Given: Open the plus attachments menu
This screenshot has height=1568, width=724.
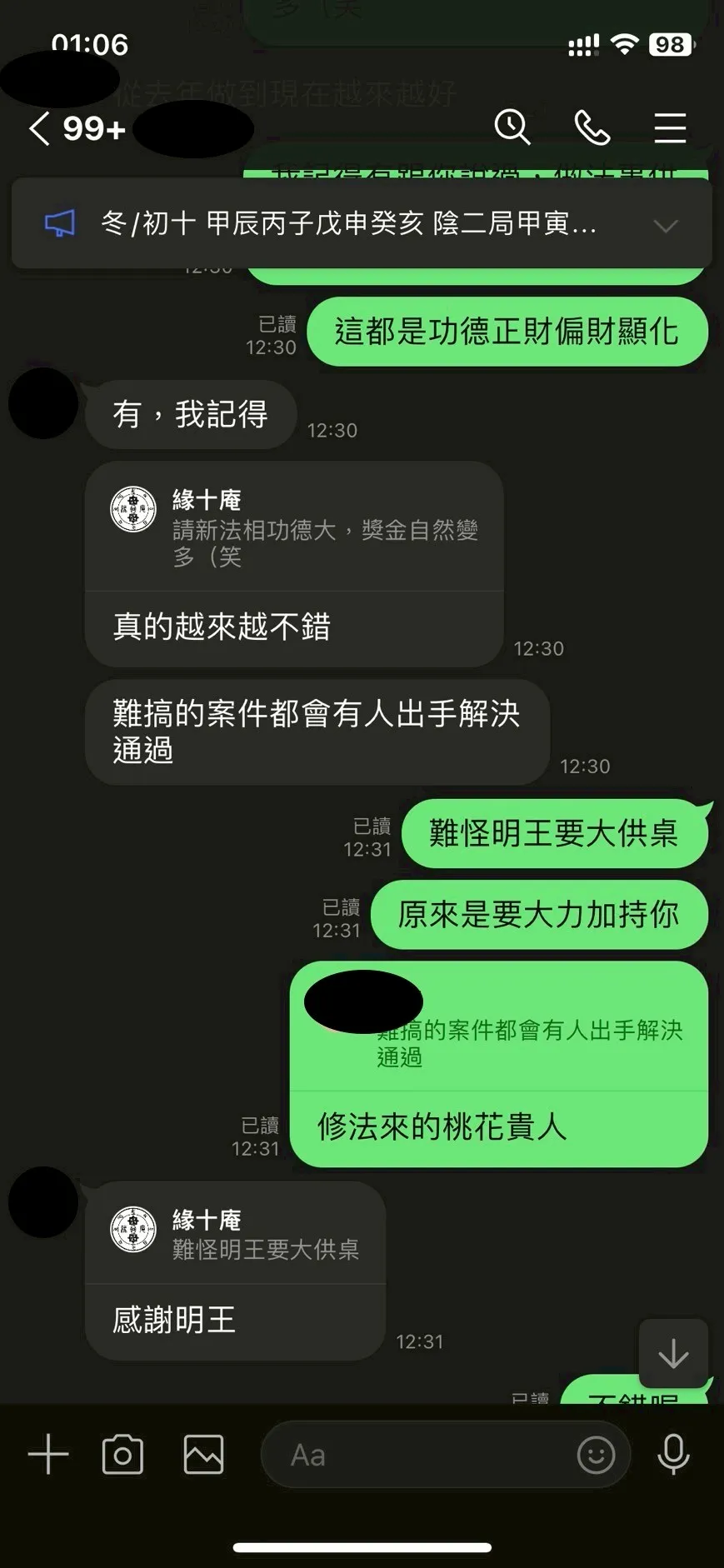Looking at the screenshot, I should tap(48, 1456).
